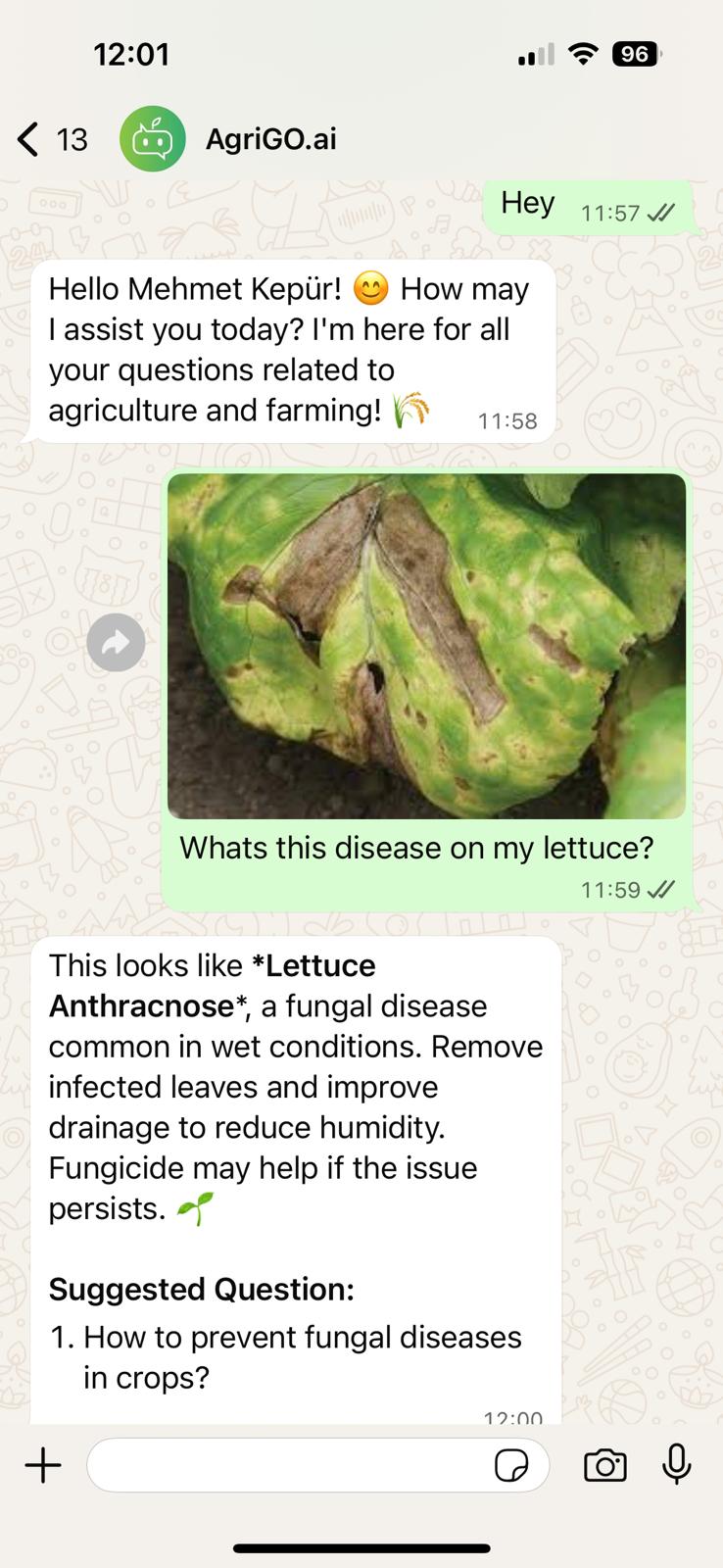Open the sticker picker
This screenshot has width=723, height=1568.
pyautogui.click(x=511, y=1466)
